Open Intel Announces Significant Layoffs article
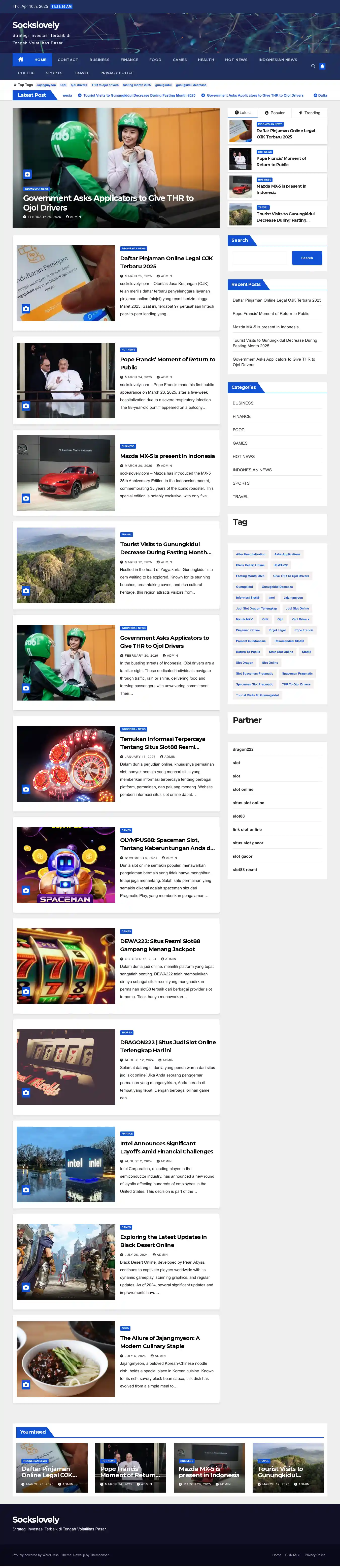340x1568 pixels. [166, 1147]
